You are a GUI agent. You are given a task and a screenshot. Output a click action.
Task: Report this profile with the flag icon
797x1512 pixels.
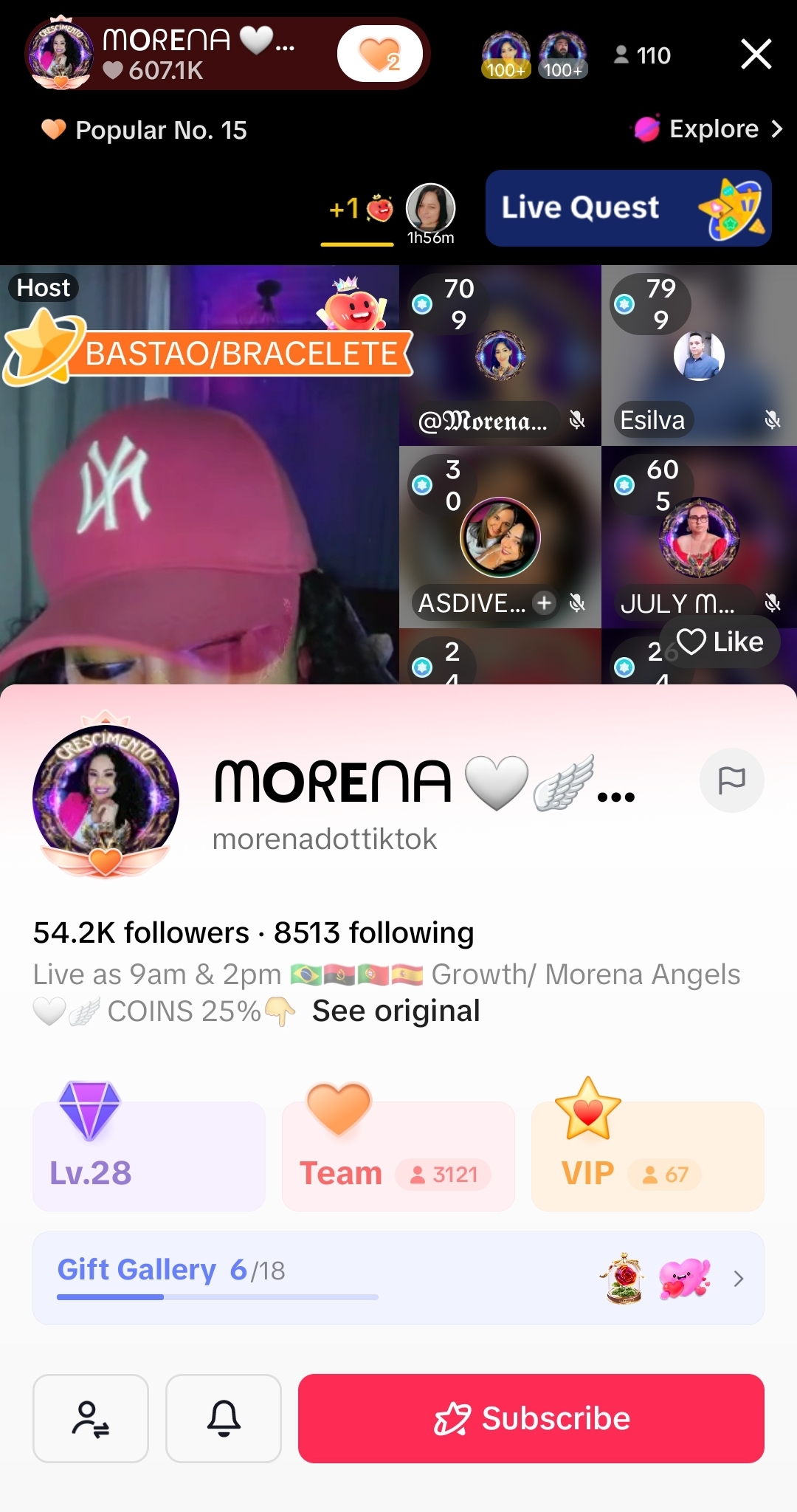731,780
